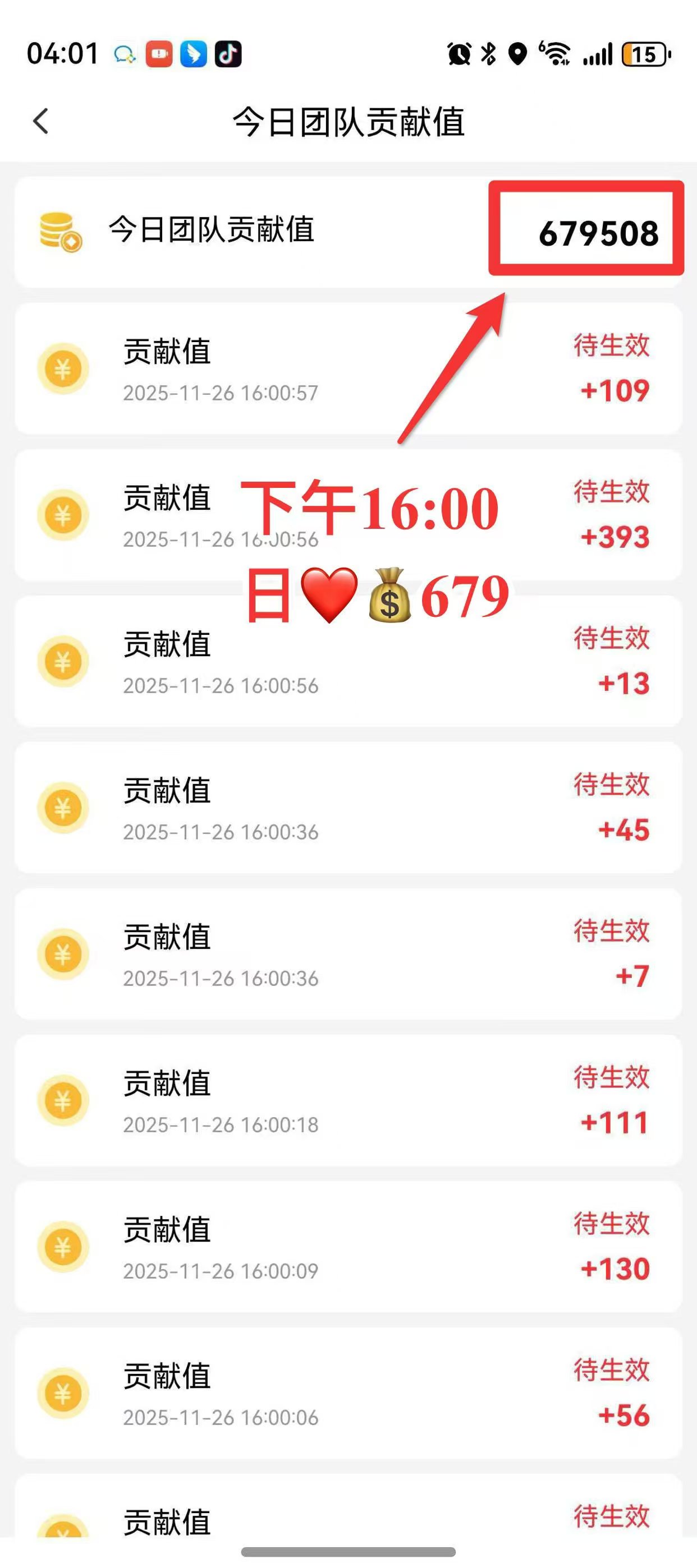Tap the red video app icon in the status bar

click(x=158, y=54)
